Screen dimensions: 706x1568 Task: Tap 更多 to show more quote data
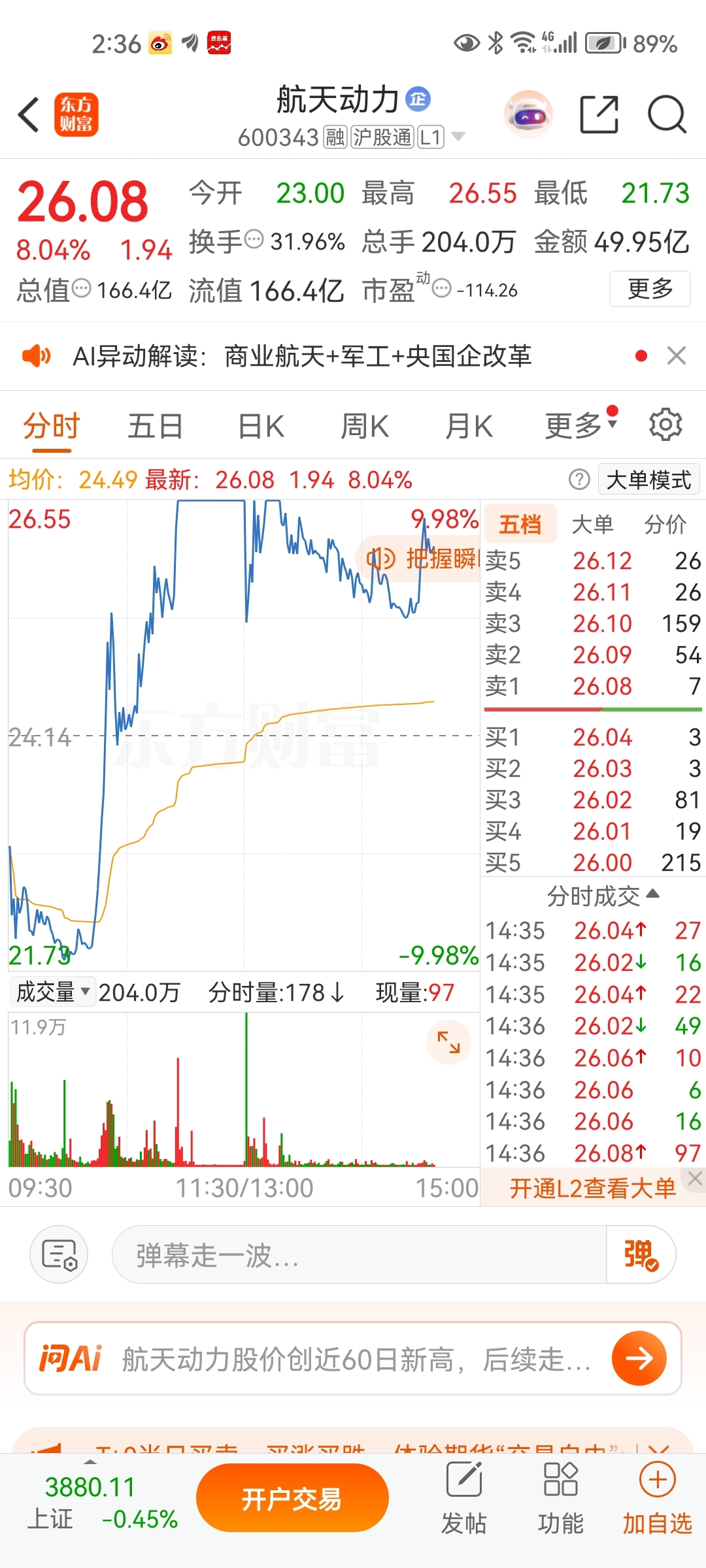(649, 289)
